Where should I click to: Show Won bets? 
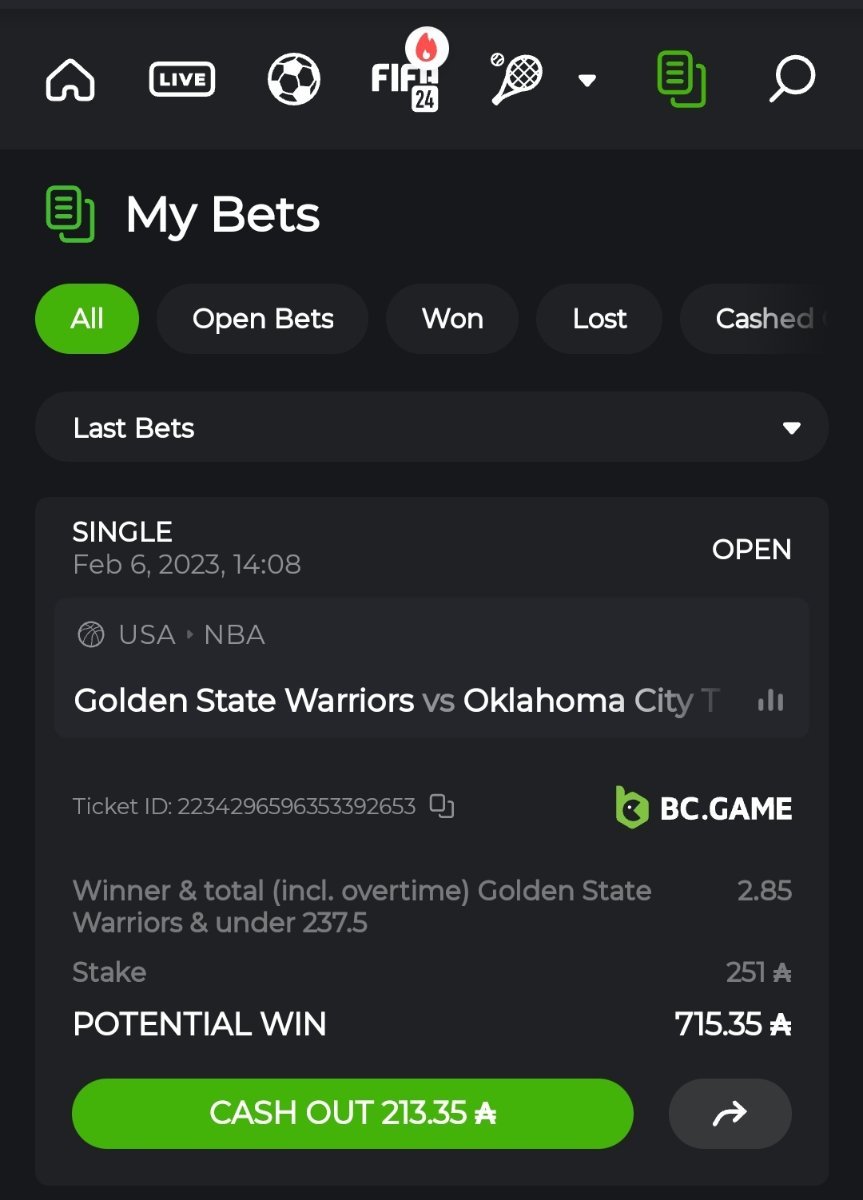pyautogui.click(x=452, y=319)
